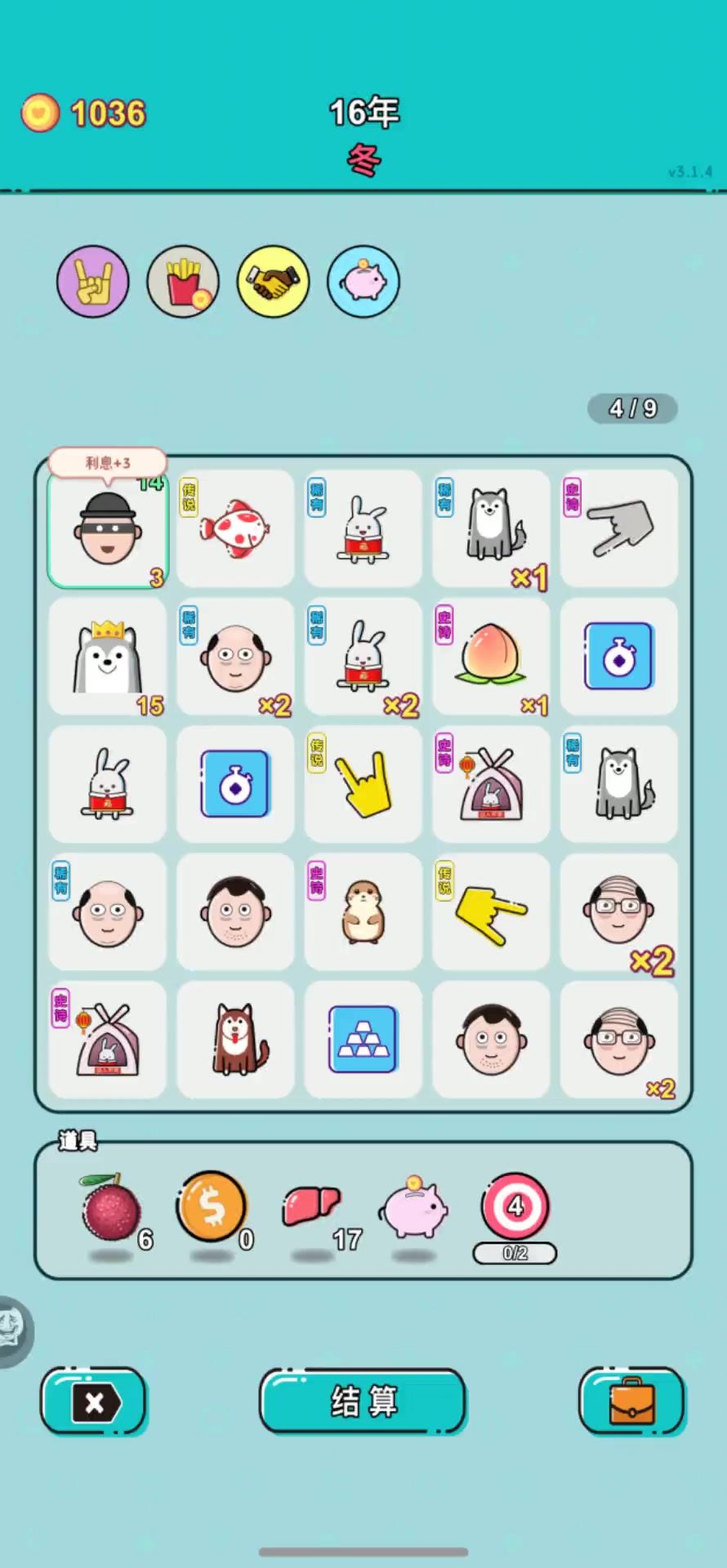Open the rock hand gesture badge

pos(93,282)
